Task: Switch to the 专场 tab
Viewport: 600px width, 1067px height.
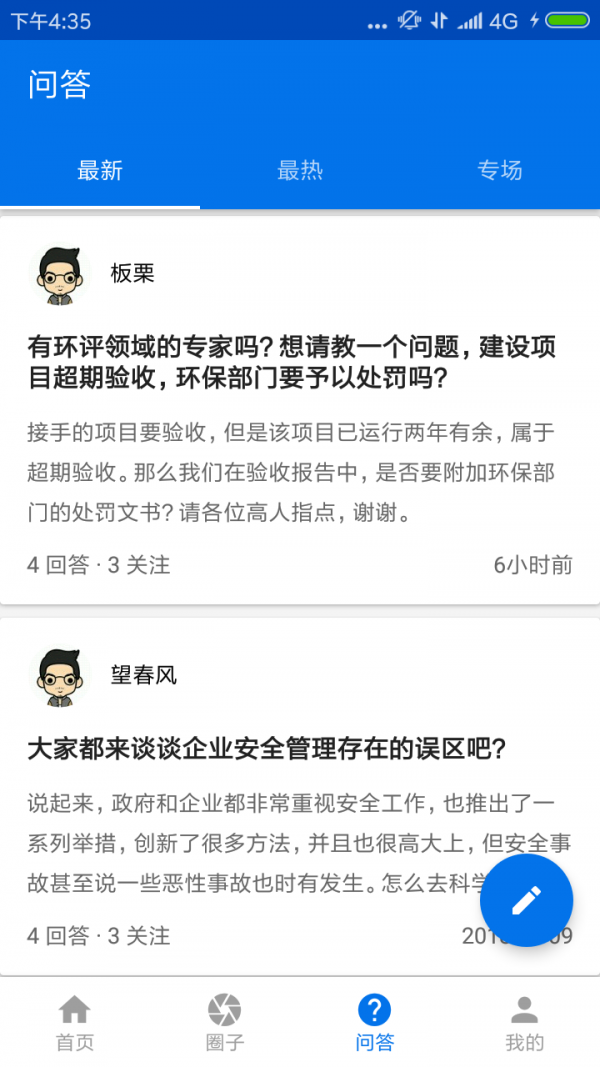Action: pos(500,171)
